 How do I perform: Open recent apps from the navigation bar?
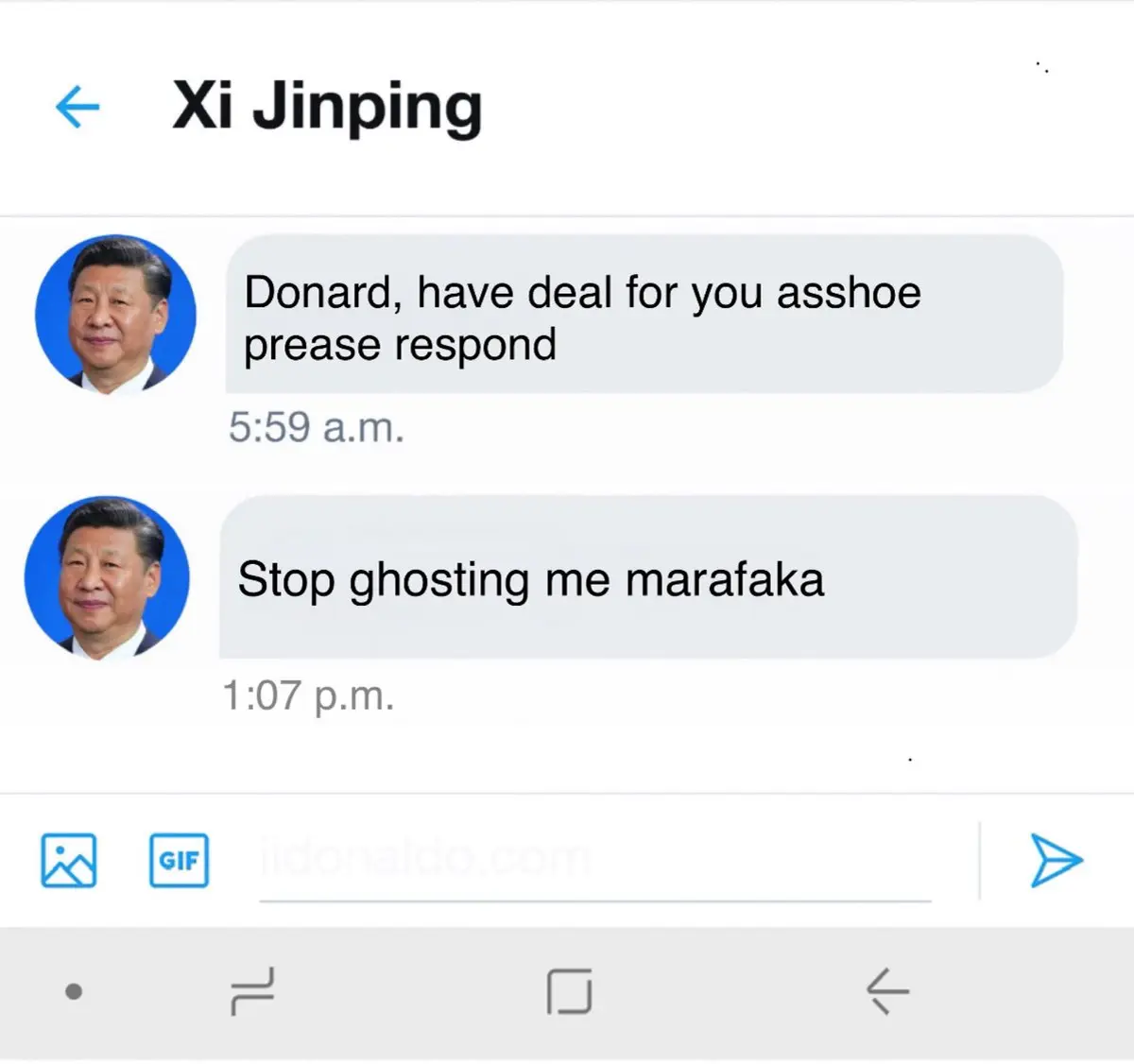point(253,991)
